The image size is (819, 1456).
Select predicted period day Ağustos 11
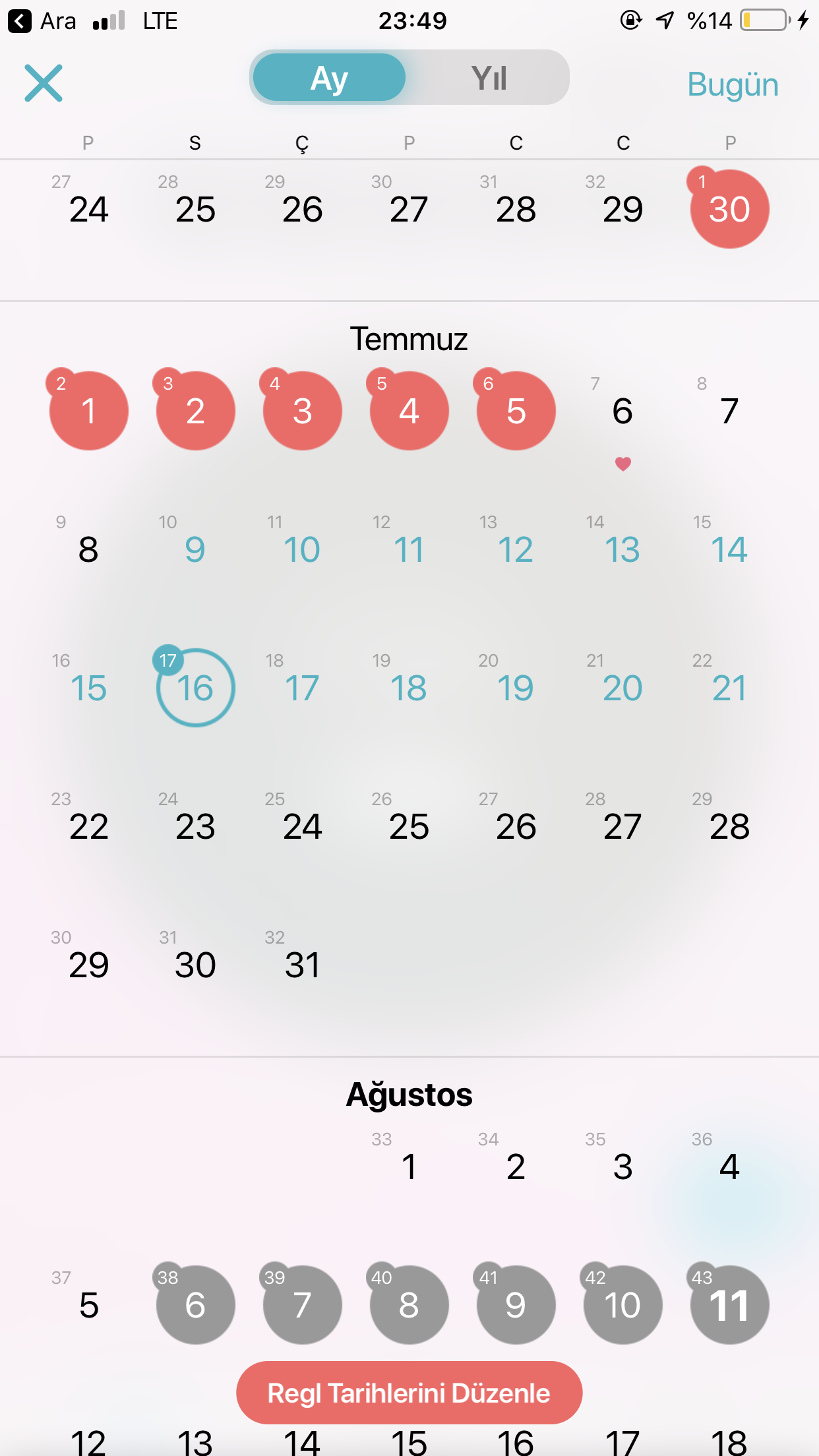point(729,1305)
